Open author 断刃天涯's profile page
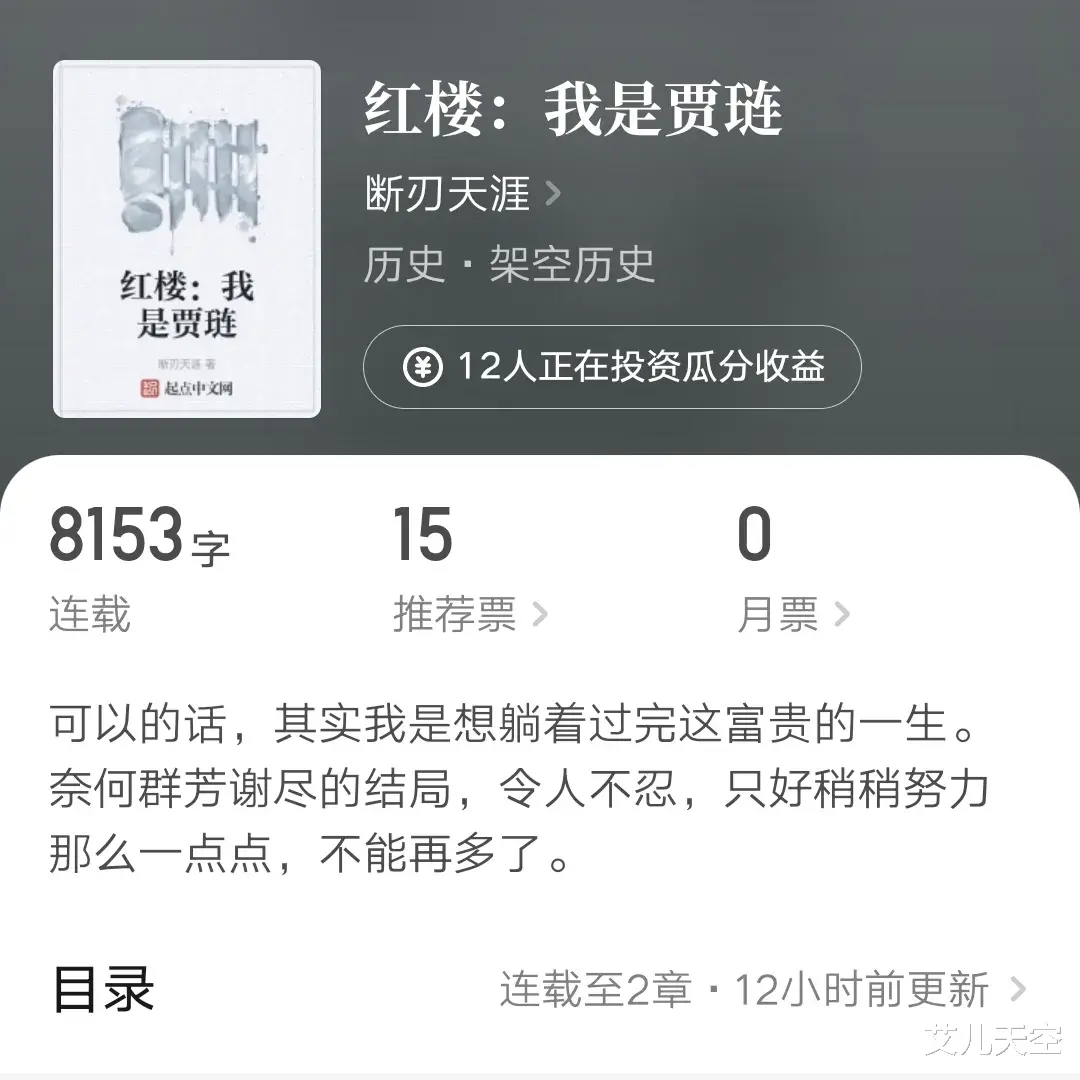 [462, 193]
